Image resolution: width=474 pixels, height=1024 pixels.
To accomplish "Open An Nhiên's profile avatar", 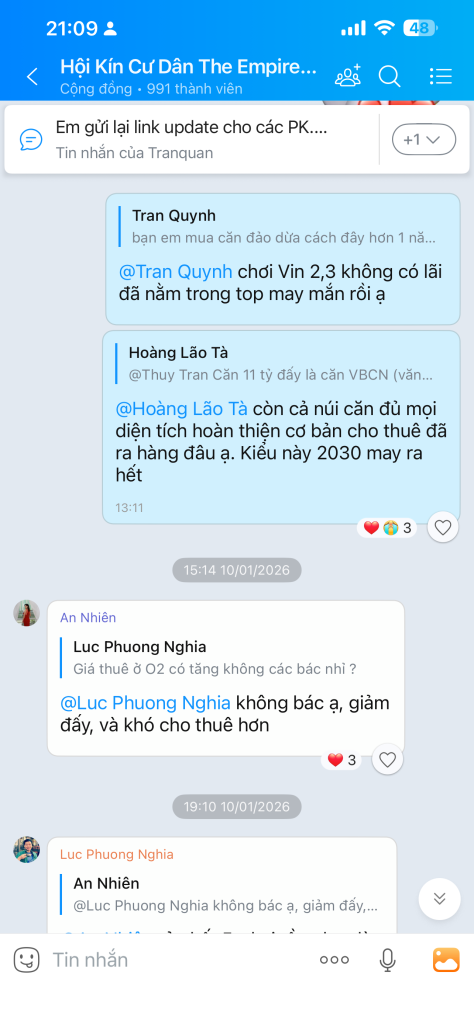I will pyautogui.click(x=27, y=613).
